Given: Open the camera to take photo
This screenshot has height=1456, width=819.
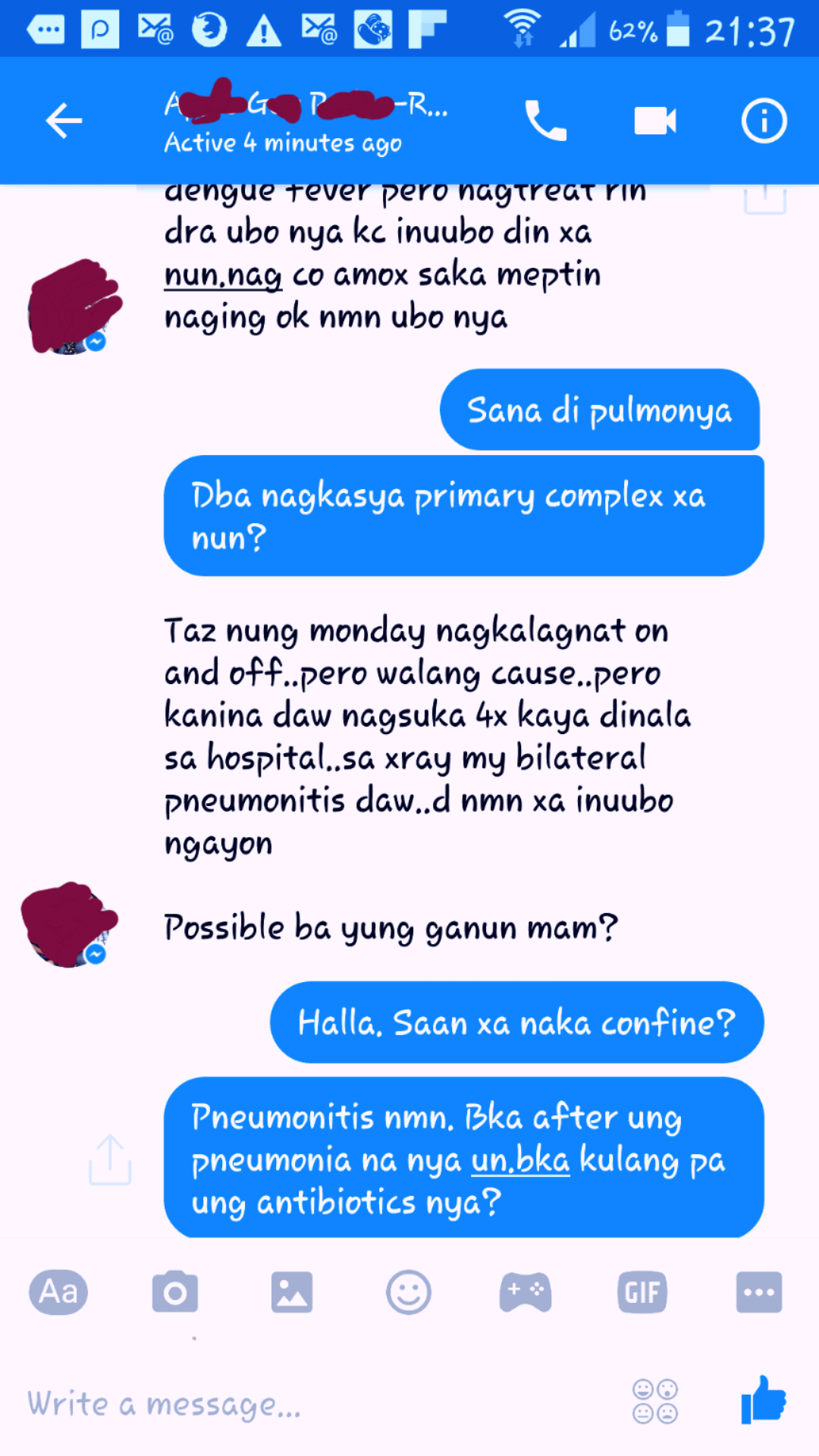Looking at the screenshot, I should pos(175,1292).
